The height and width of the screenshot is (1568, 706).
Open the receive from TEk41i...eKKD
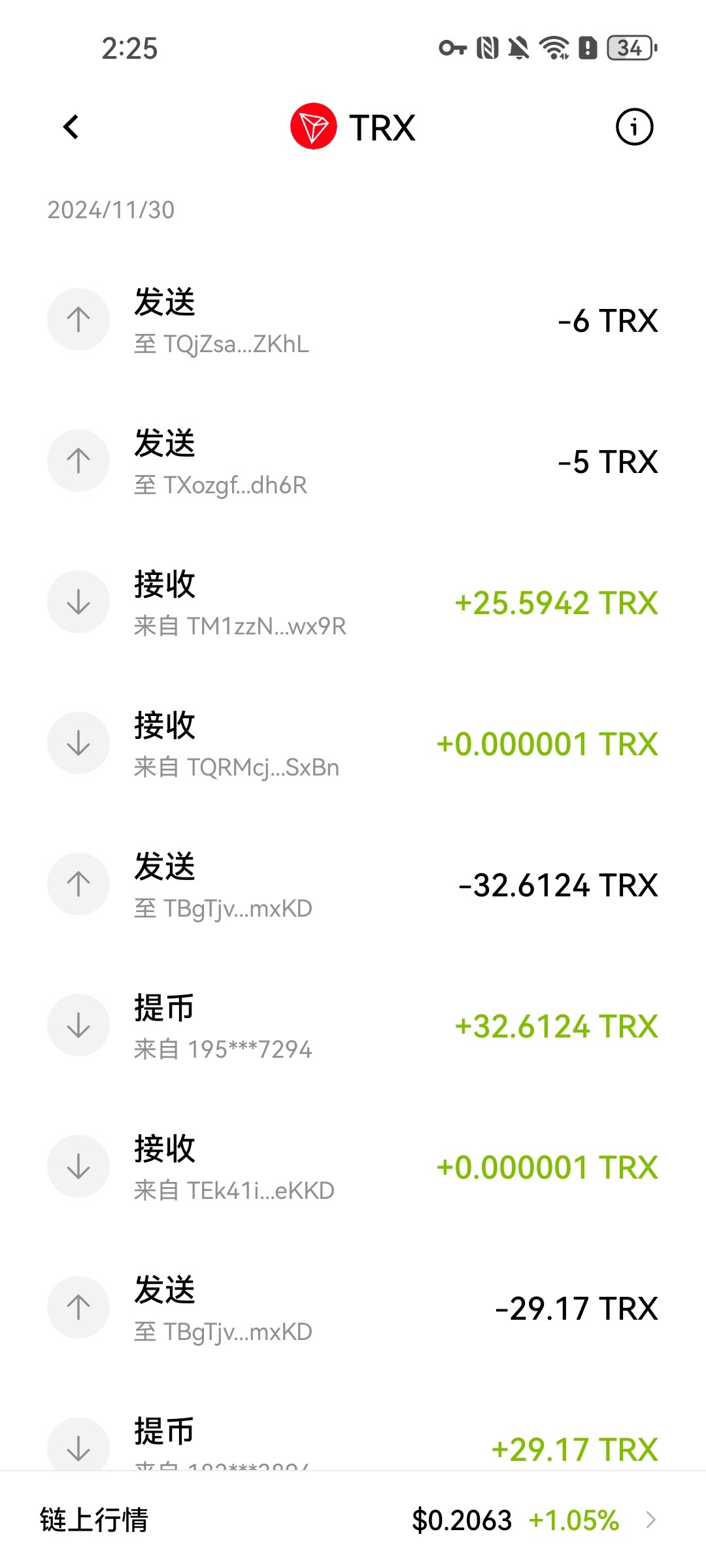(353, 1167)
